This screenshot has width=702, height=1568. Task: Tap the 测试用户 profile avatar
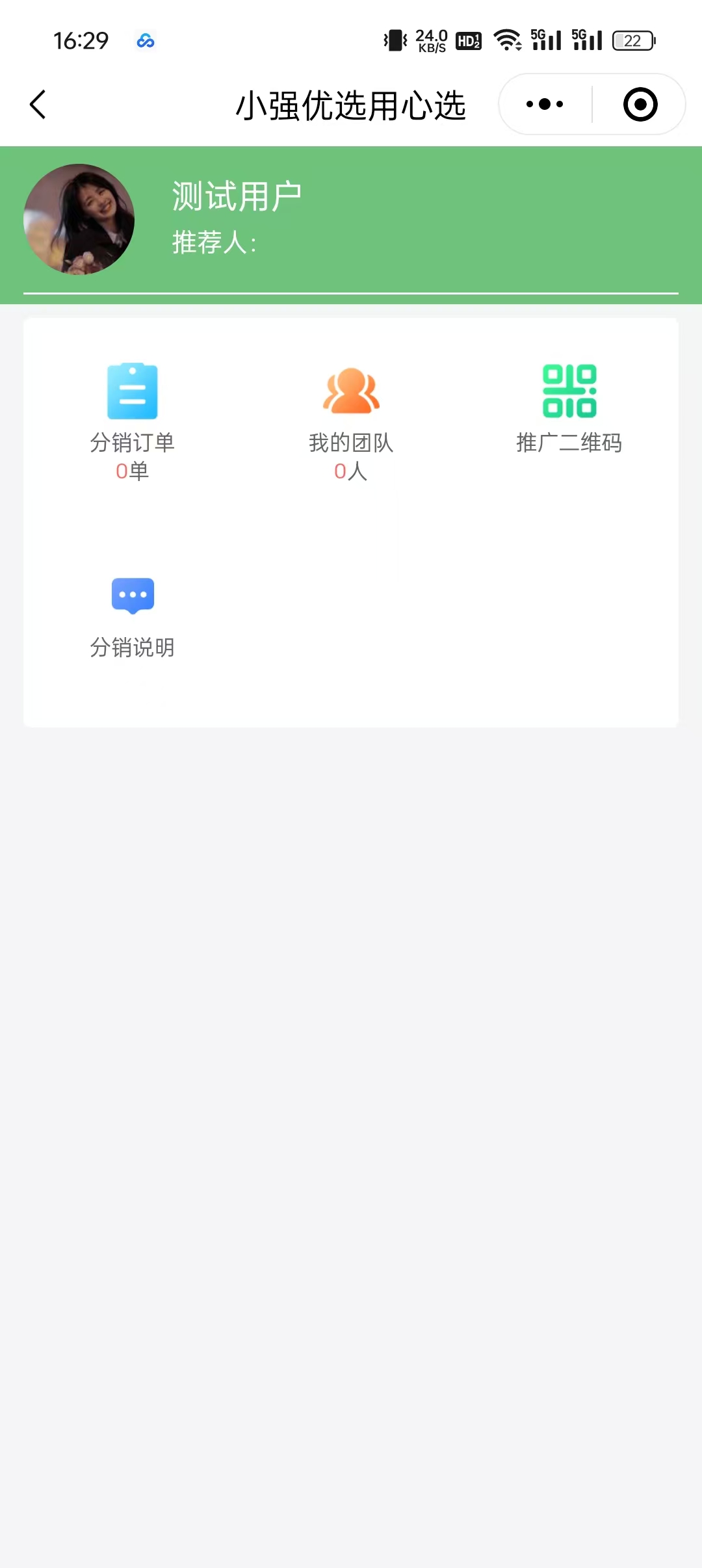tap(79, 219)
